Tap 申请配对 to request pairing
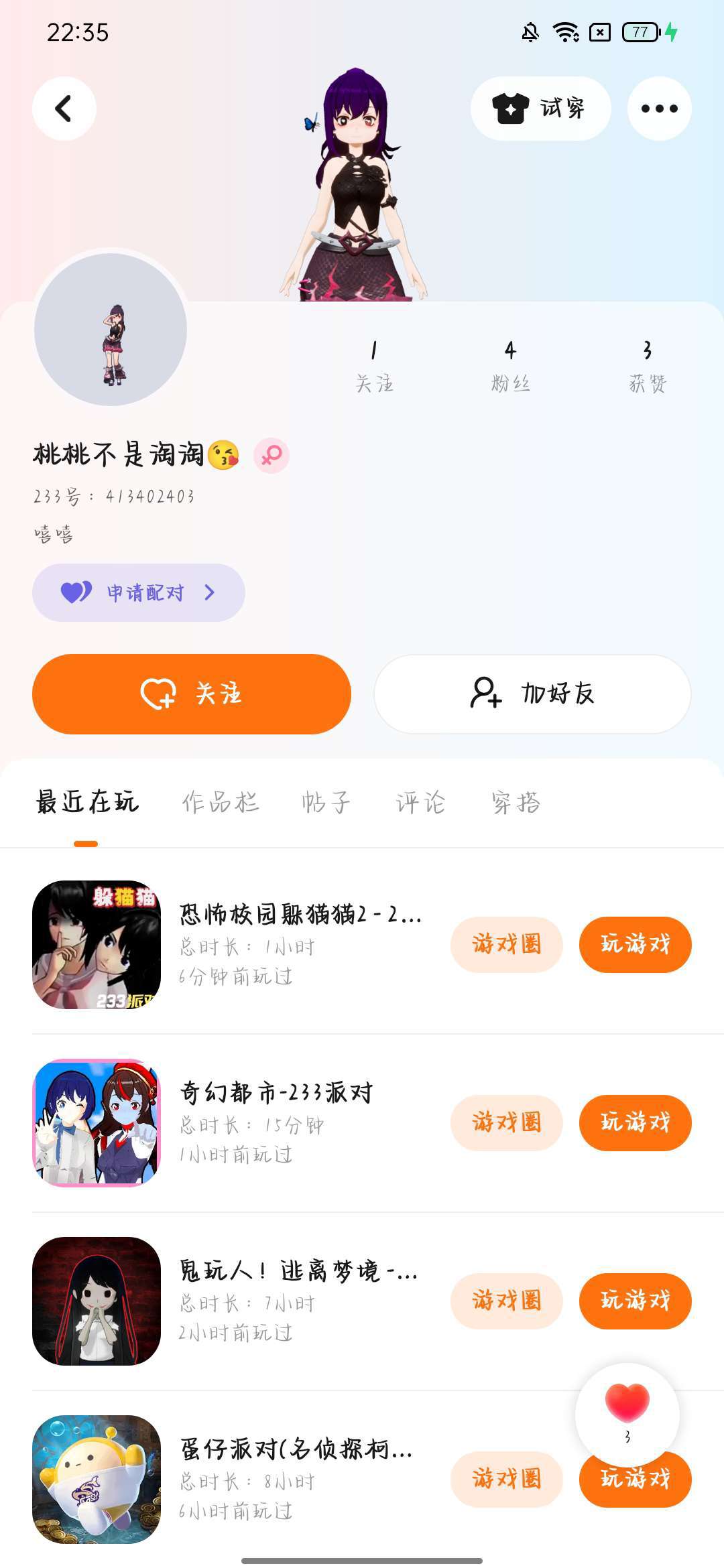Viewport: 724px width, 1568px height. coord(139,592)
